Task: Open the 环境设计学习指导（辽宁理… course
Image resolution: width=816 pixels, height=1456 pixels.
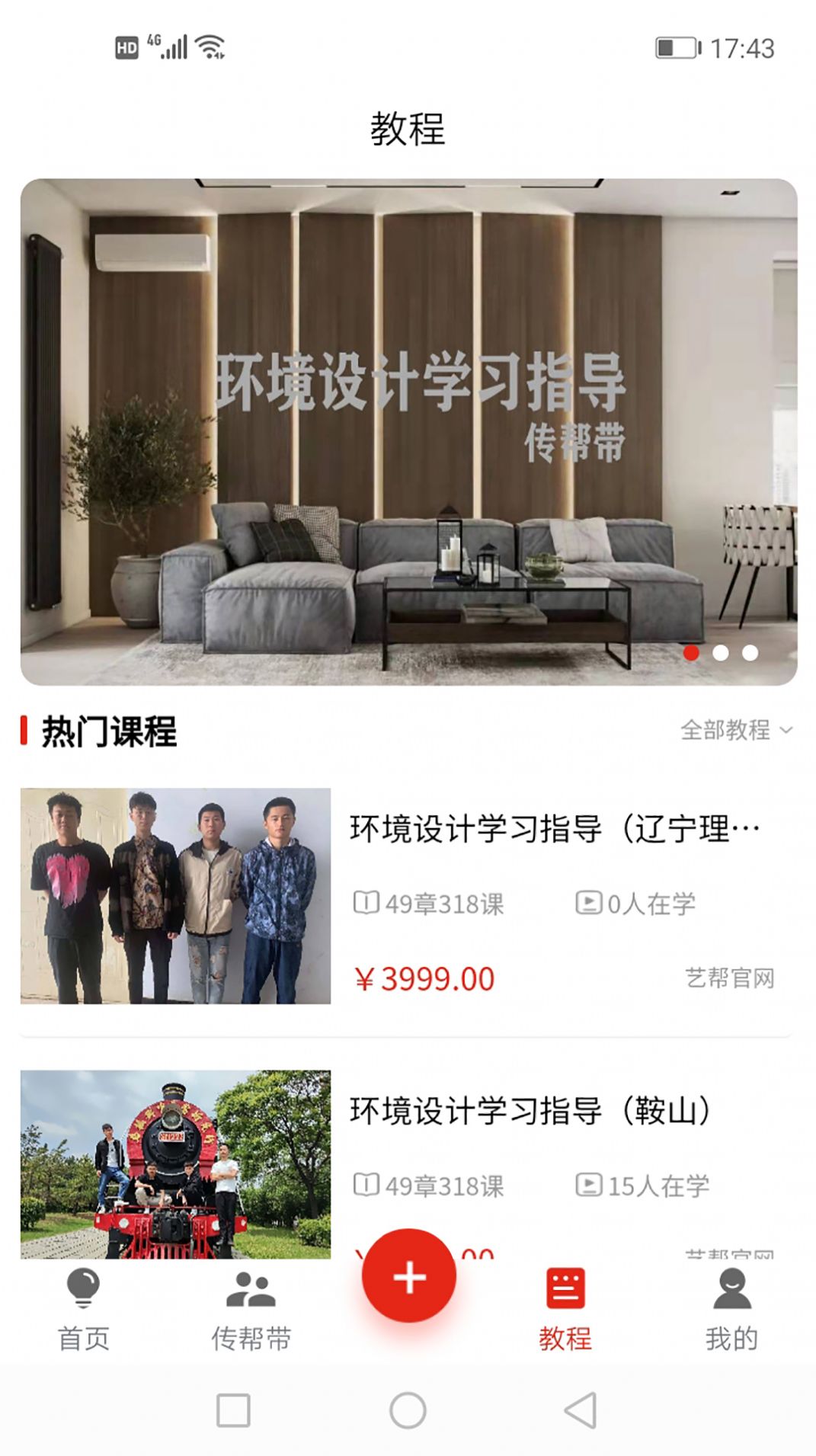Action: pyautogui.click(x=554, y=829)
